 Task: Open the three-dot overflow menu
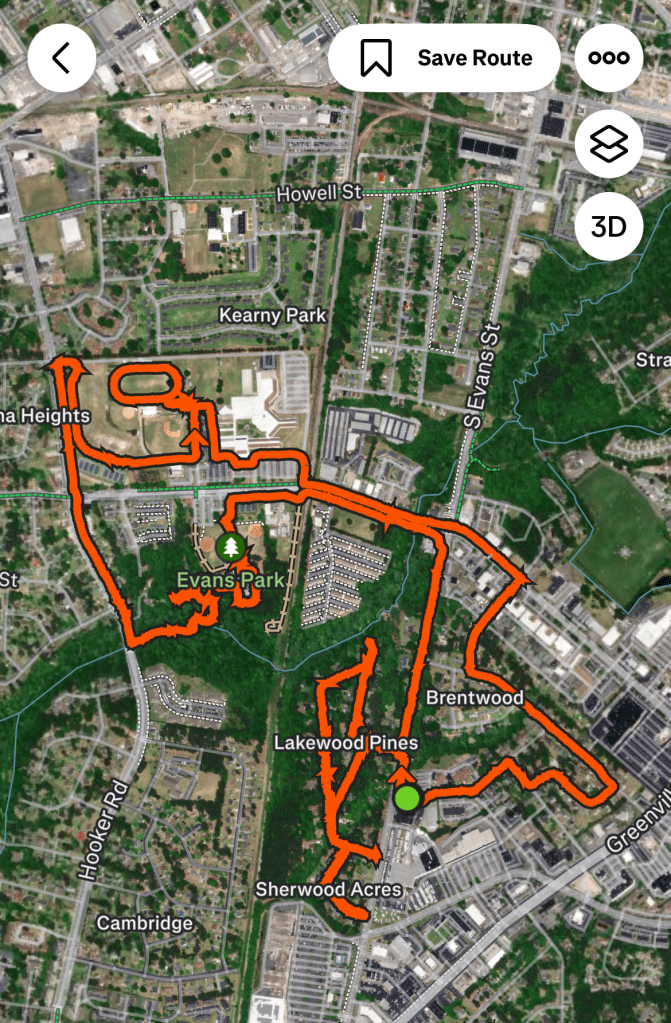pyautogui.click(x=608, y=58)
